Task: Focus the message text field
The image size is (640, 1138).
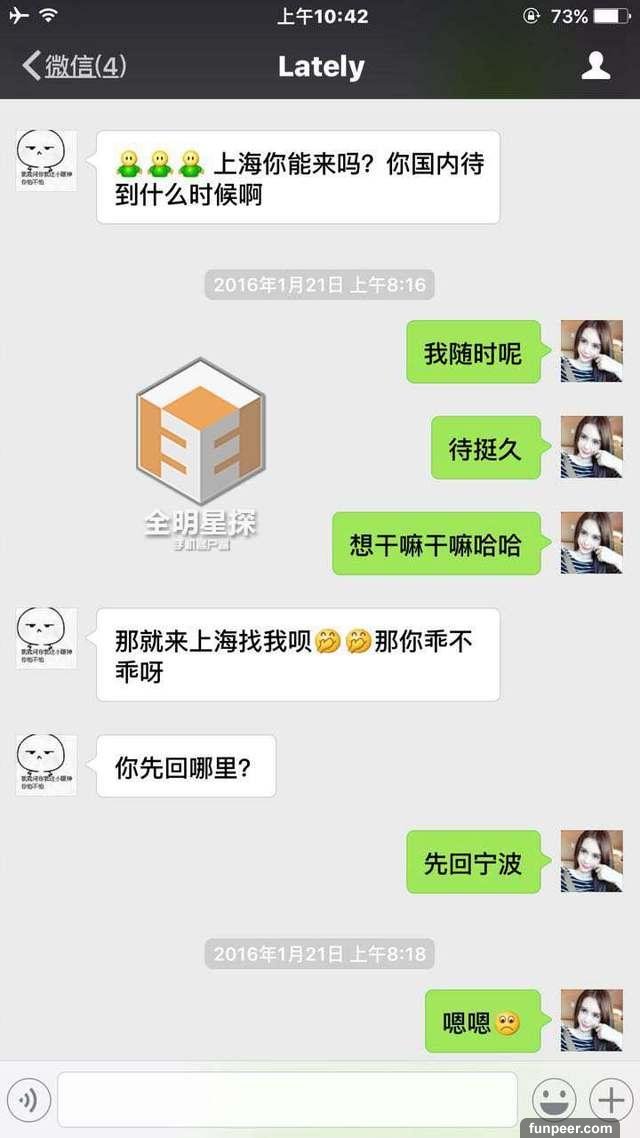Action: pos(287,1100)
